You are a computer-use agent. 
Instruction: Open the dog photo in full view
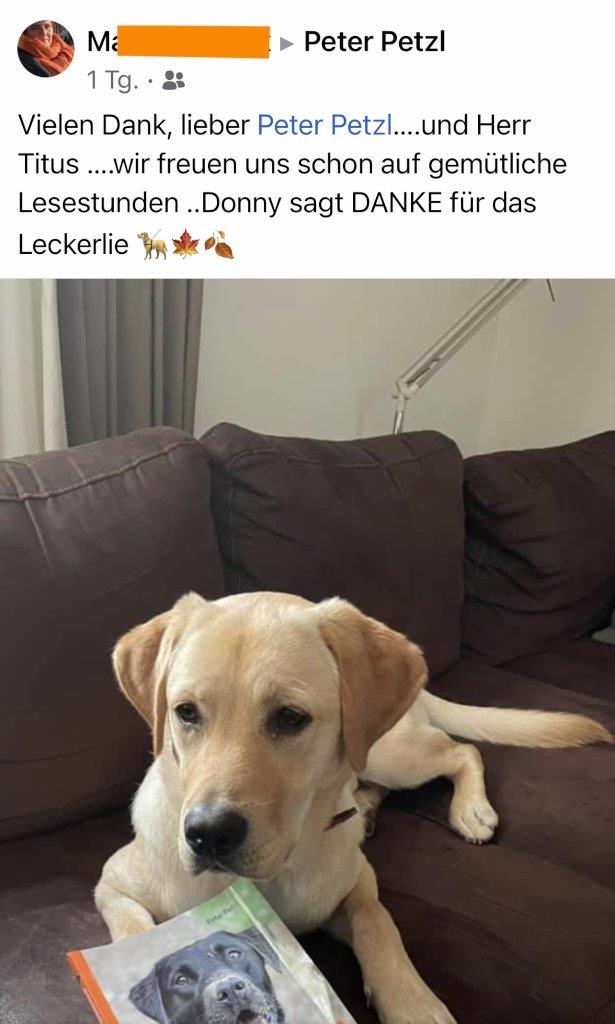(x=307, y=650)
